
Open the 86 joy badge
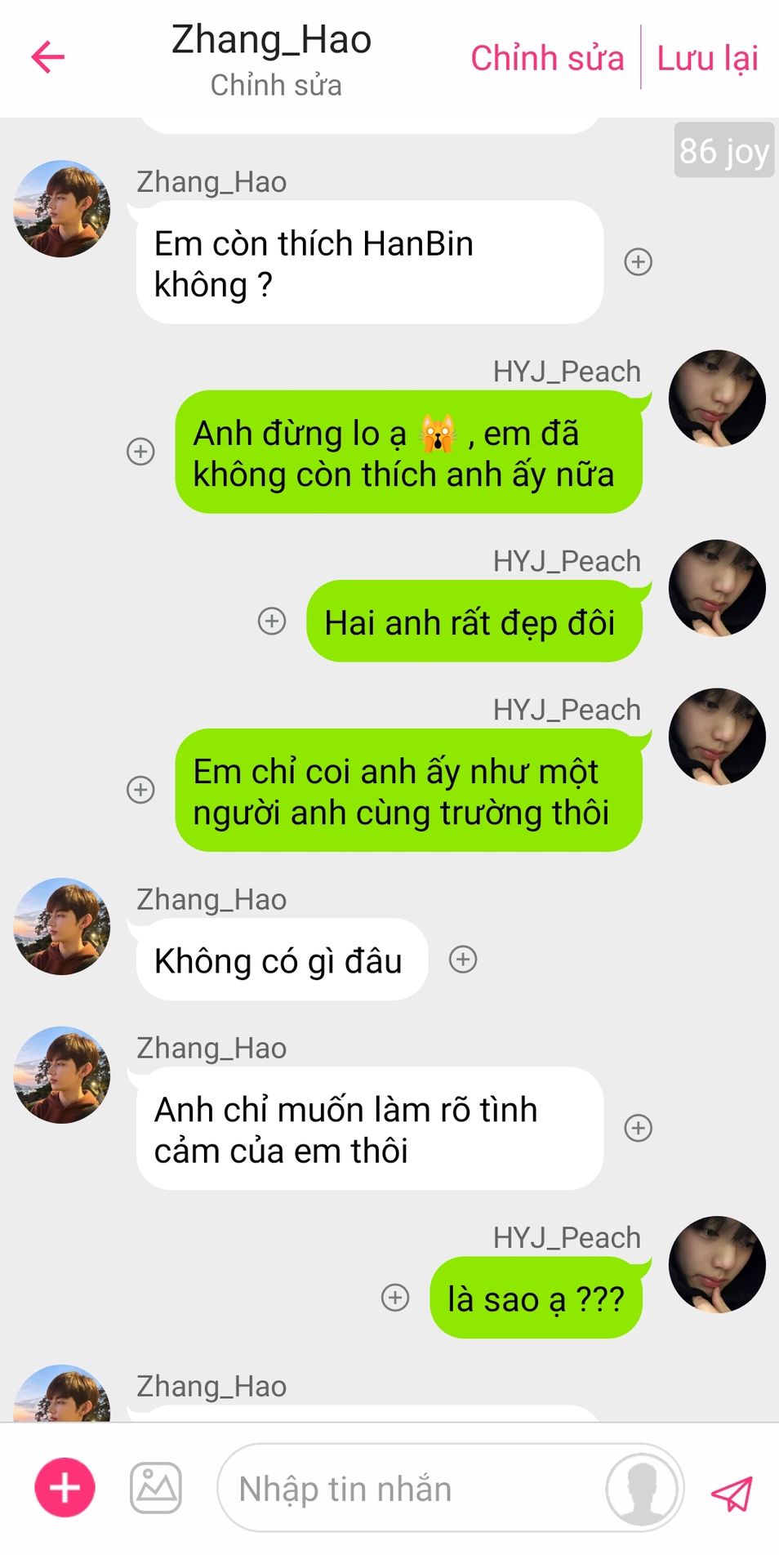(723, 150)
